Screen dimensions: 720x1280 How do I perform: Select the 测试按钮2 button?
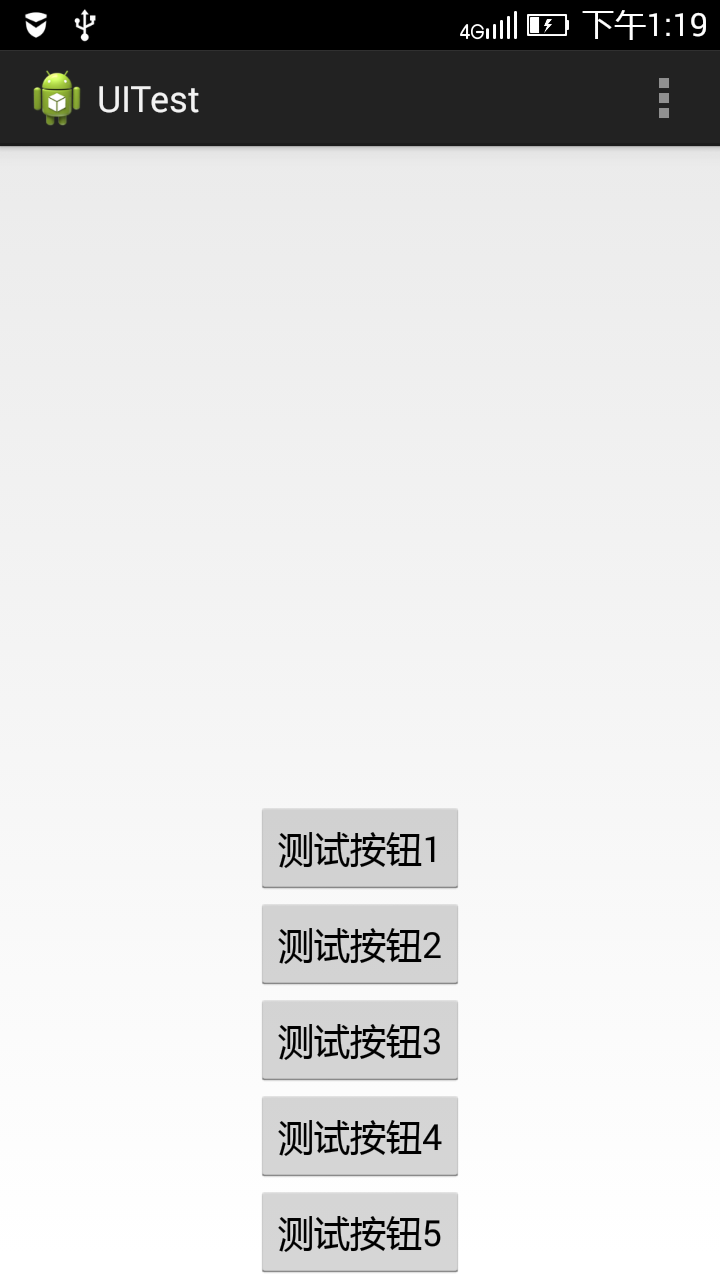pos(360,944)
